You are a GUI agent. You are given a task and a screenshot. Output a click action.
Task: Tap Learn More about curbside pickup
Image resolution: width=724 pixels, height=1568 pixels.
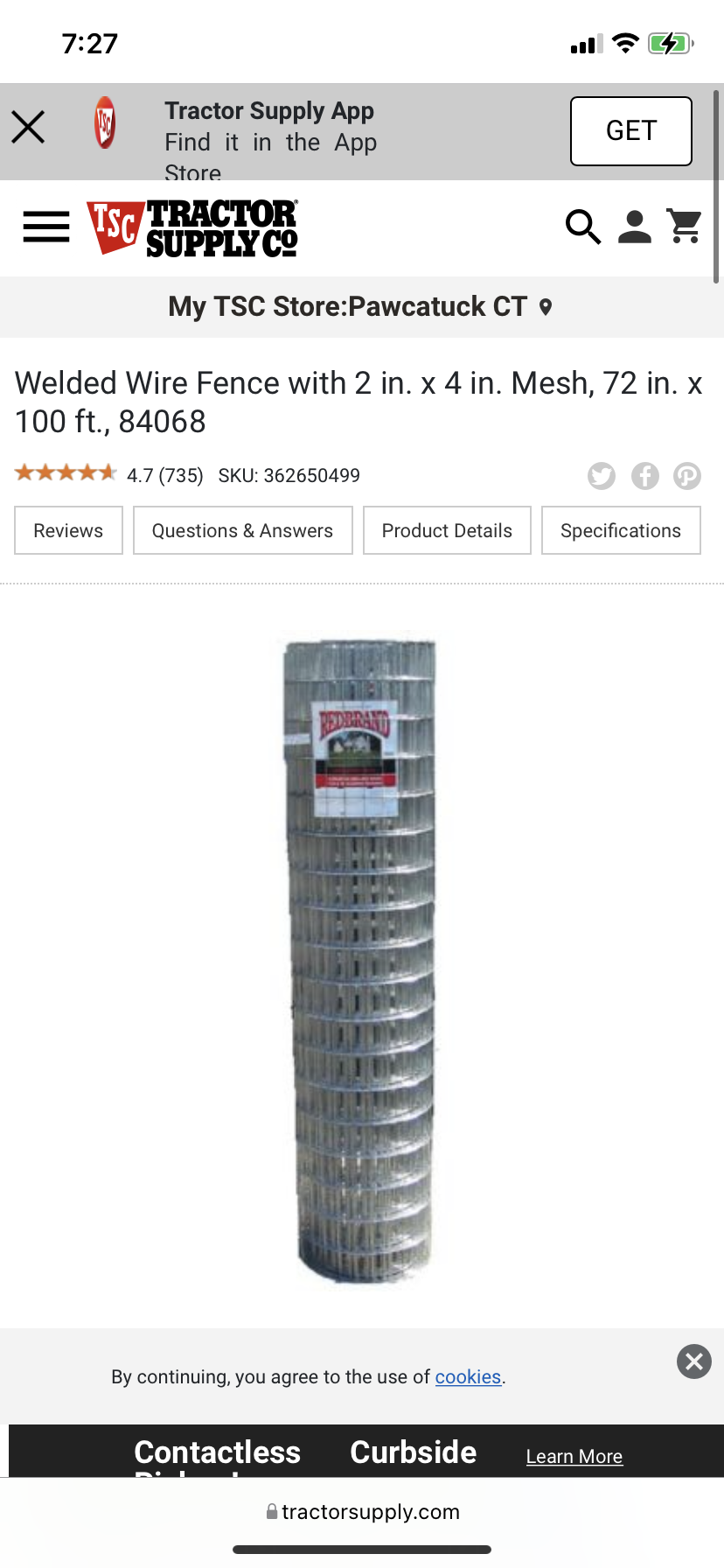[x=574, y=1456]
